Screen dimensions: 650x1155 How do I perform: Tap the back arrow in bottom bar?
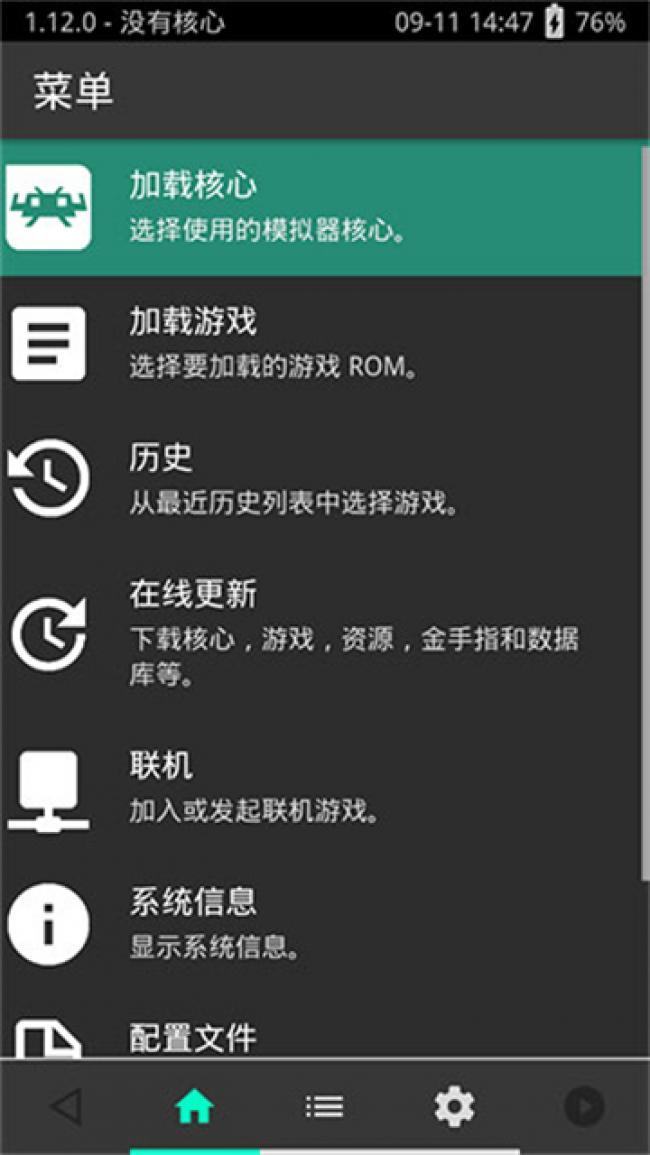click(x=65, y=1106)
